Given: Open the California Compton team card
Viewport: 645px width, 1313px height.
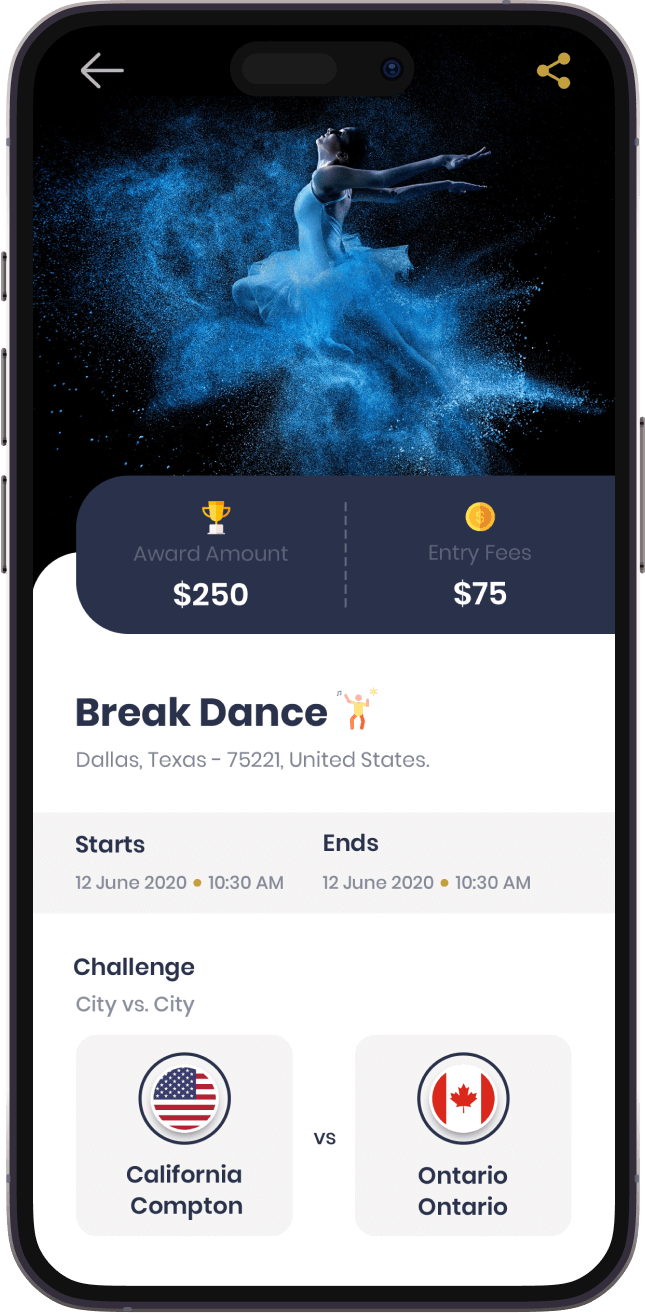Looking at the screenshot, I should click(185, 1134).
